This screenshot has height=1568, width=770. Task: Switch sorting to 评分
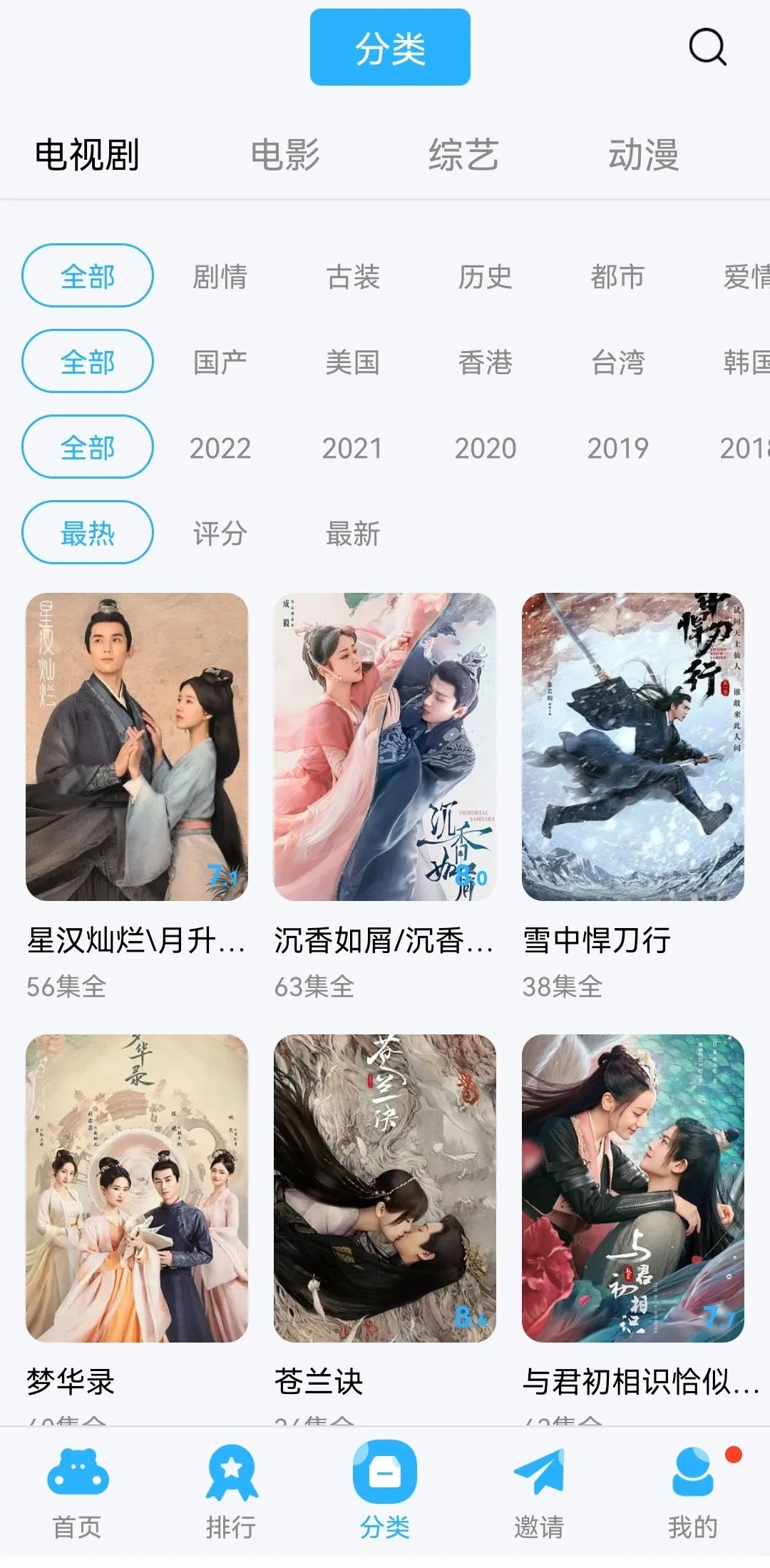pyautogui.click(x=220, y=534)
